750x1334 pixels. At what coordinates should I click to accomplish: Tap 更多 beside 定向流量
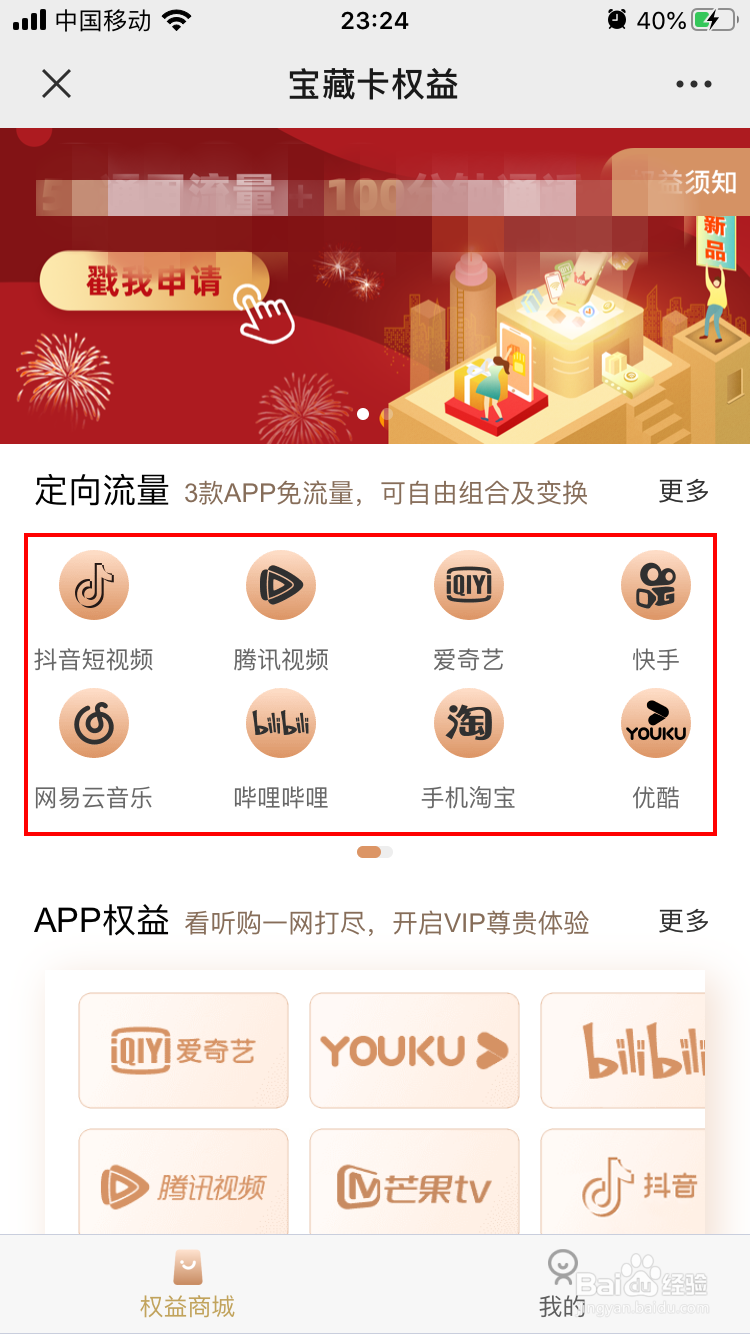click(683, 492)
